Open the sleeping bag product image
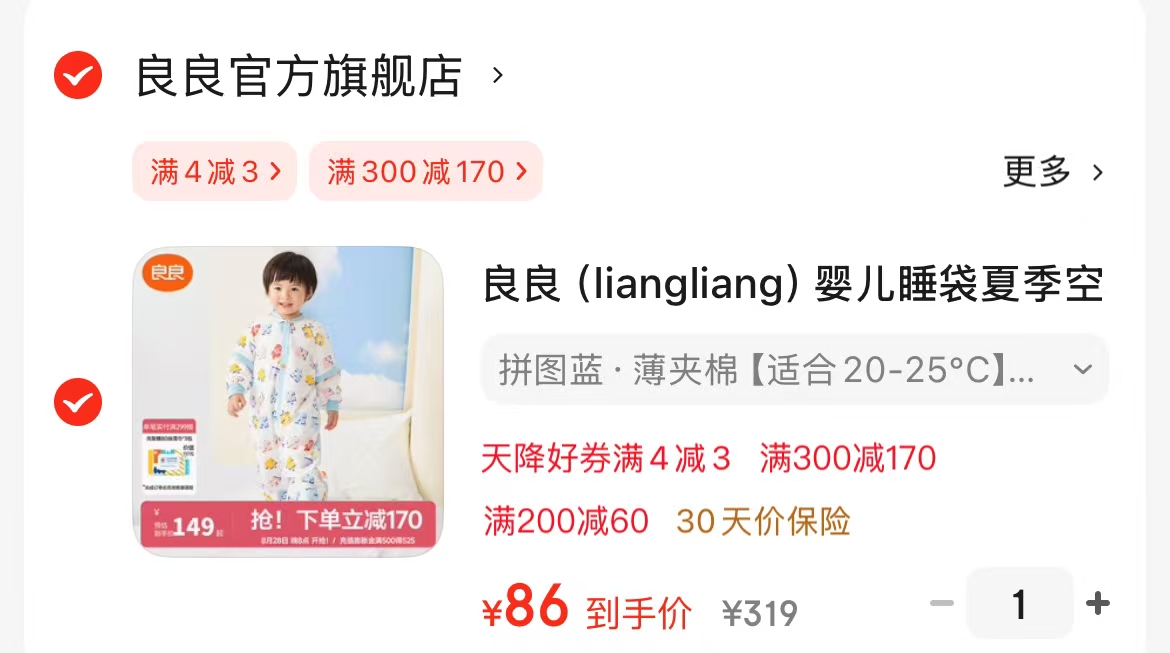 (288, 401)
